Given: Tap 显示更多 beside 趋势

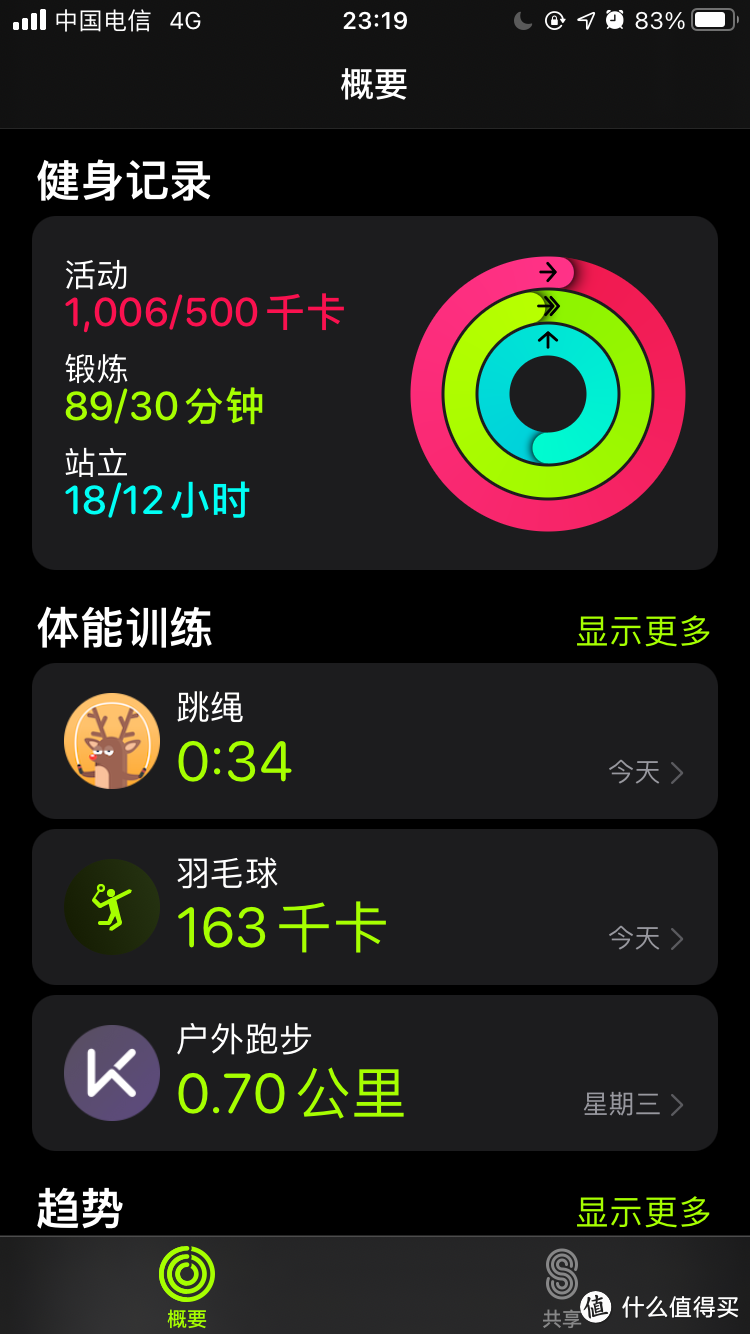Looking at the screenshot, I should pos(642,1212).
